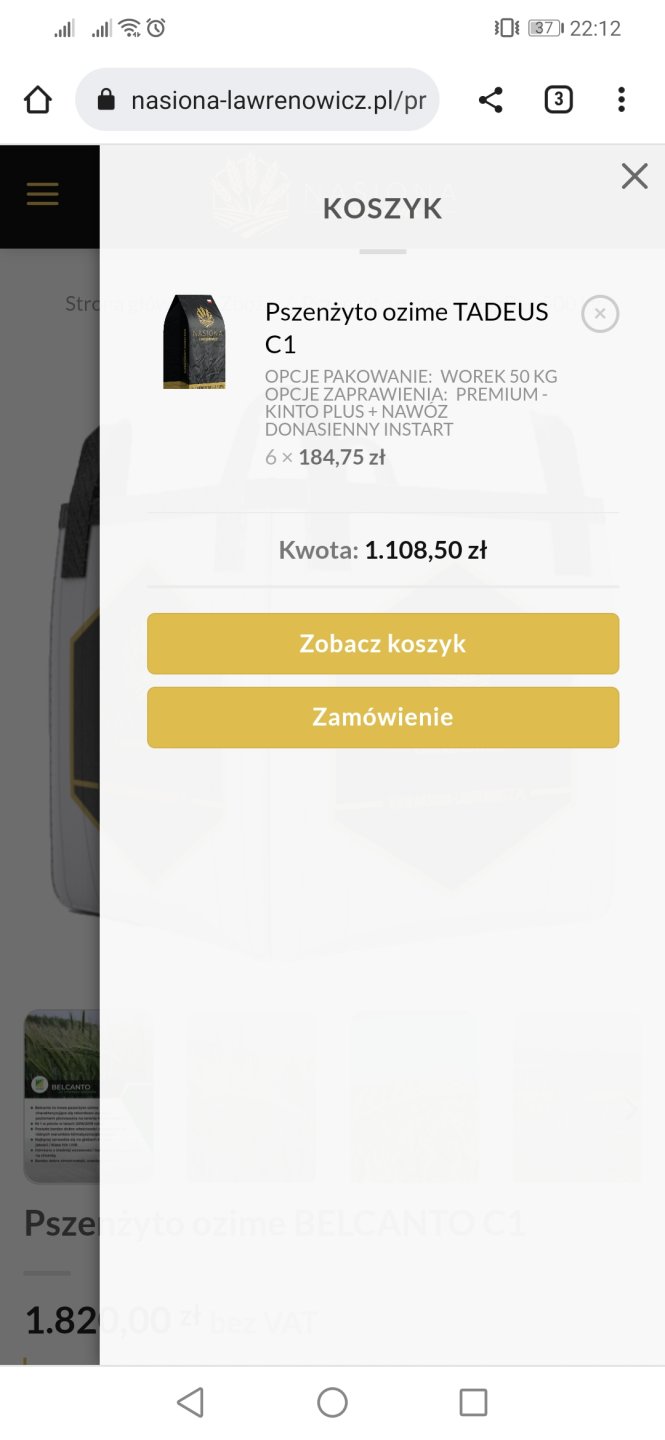Close the Koszyk cart panel

(634, 177)
